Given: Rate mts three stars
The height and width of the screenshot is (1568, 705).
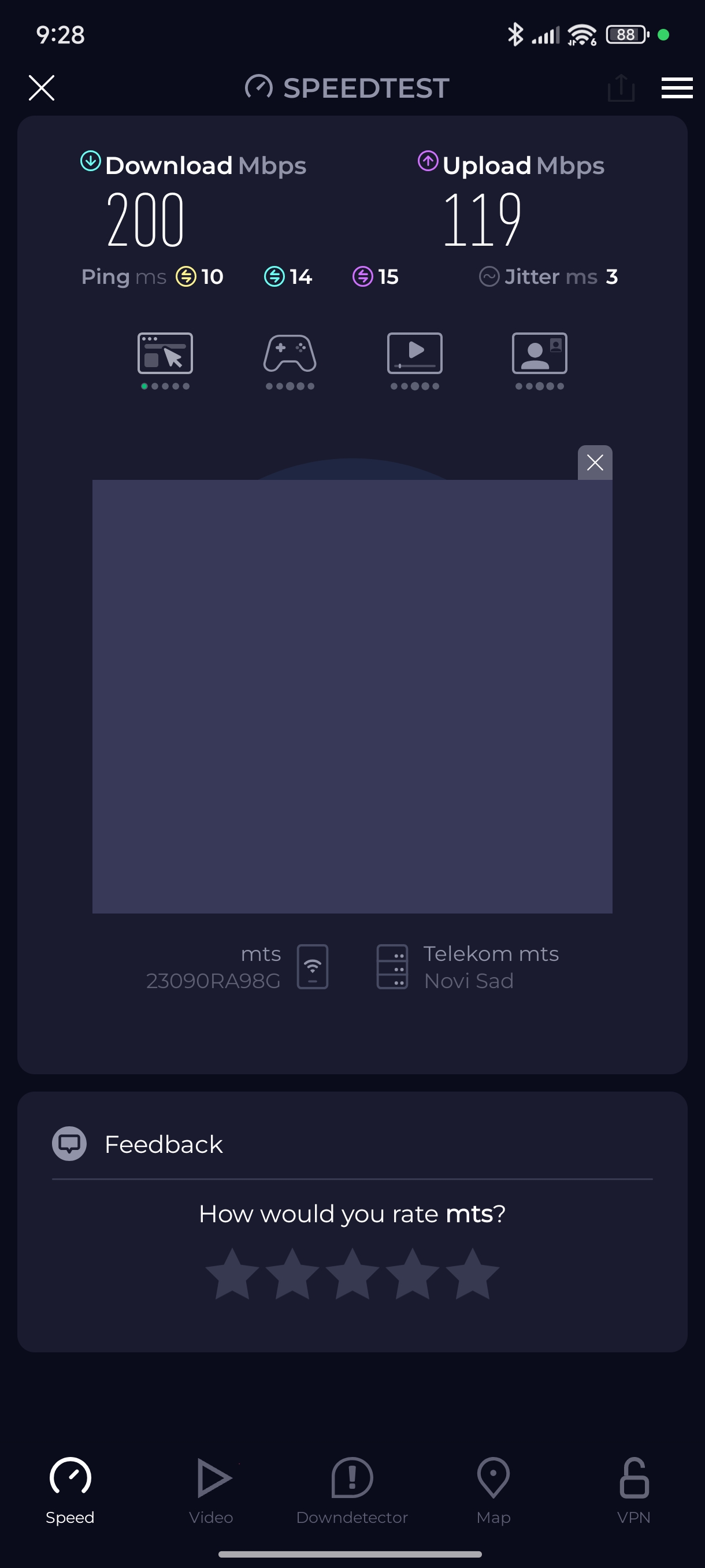Looking at the screenshot, I should [352, 1274].
